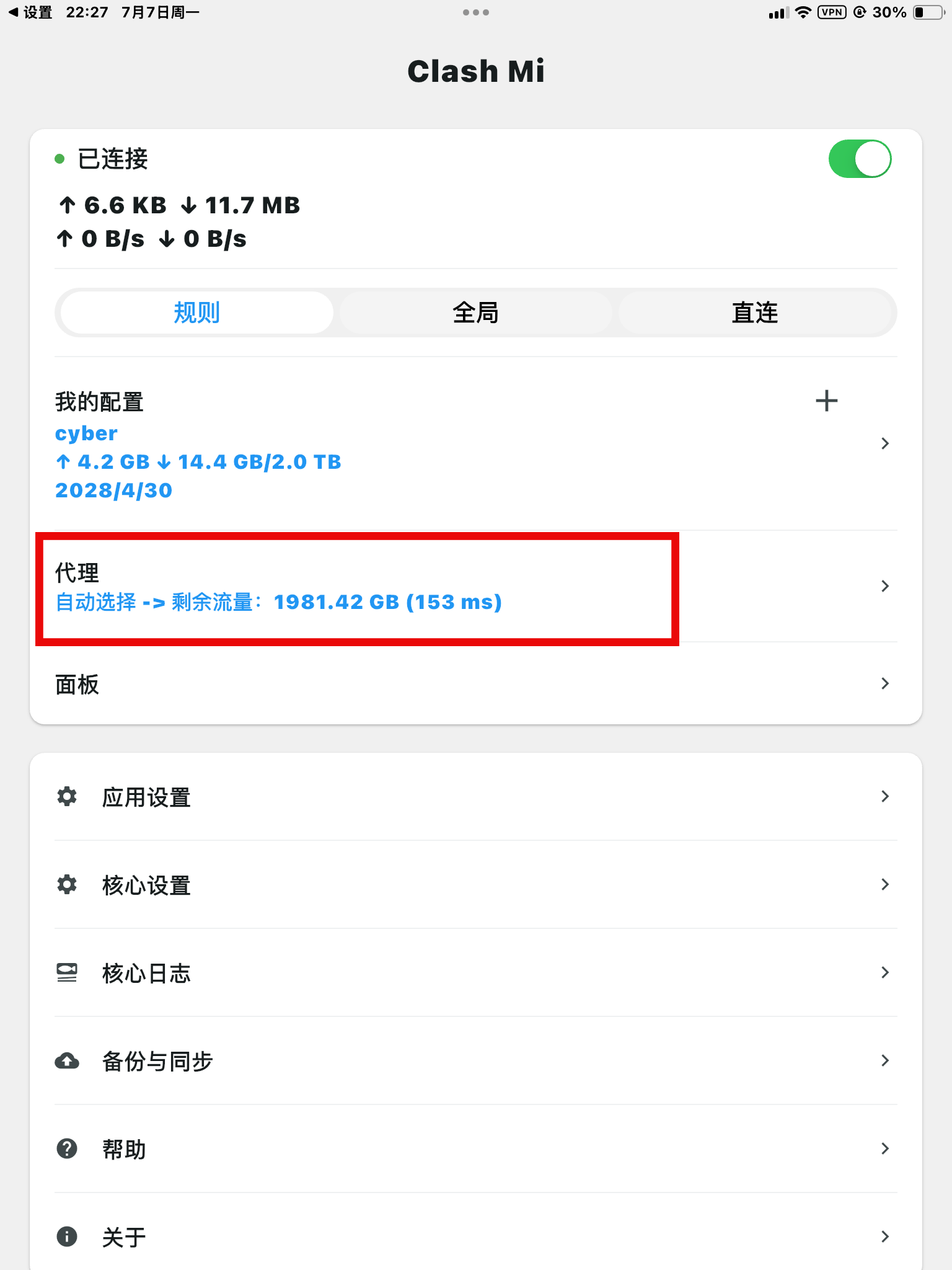
Task: Switch to 全局 (global) mode
Action: click(475, 313)
